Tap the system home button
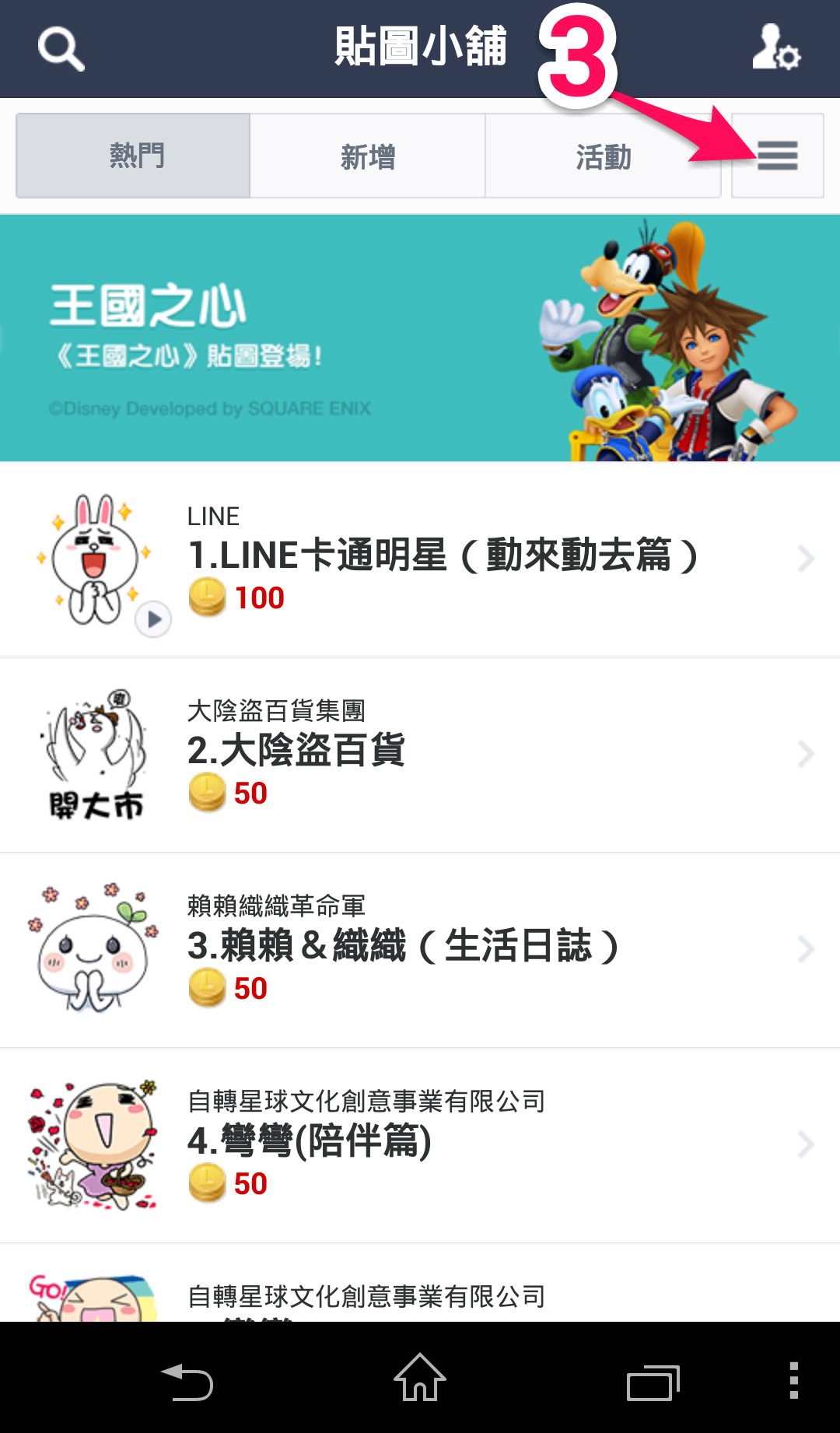 tap(420, 1378)
